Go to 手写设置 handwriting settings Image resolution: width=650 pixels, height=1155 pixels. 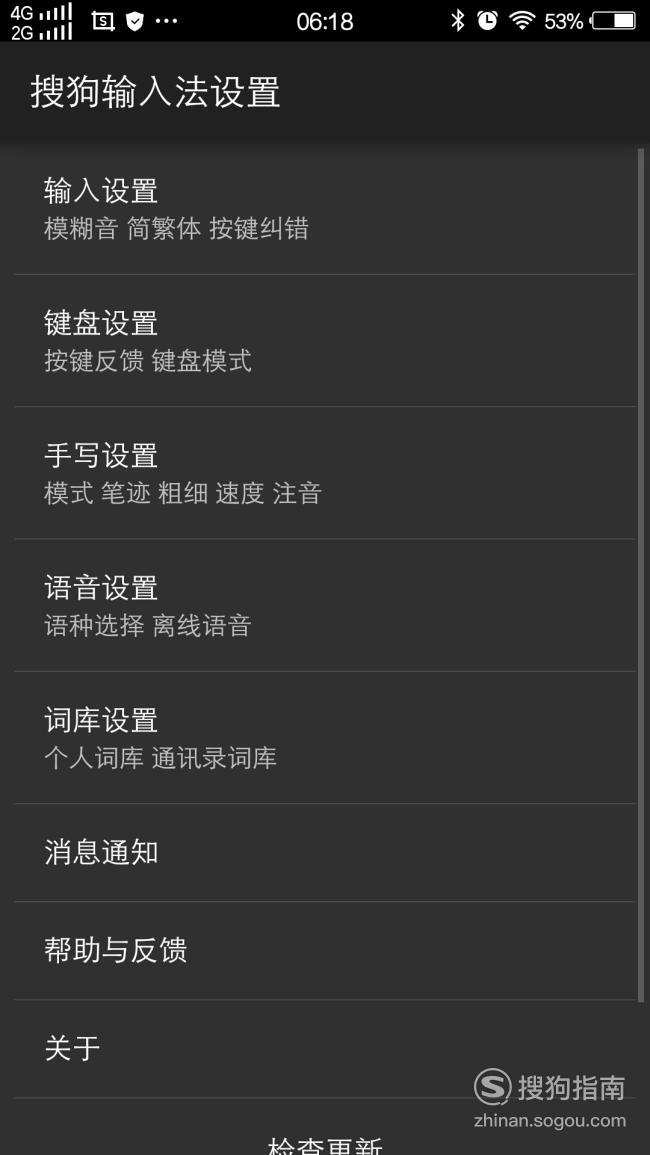coord(324,473)
